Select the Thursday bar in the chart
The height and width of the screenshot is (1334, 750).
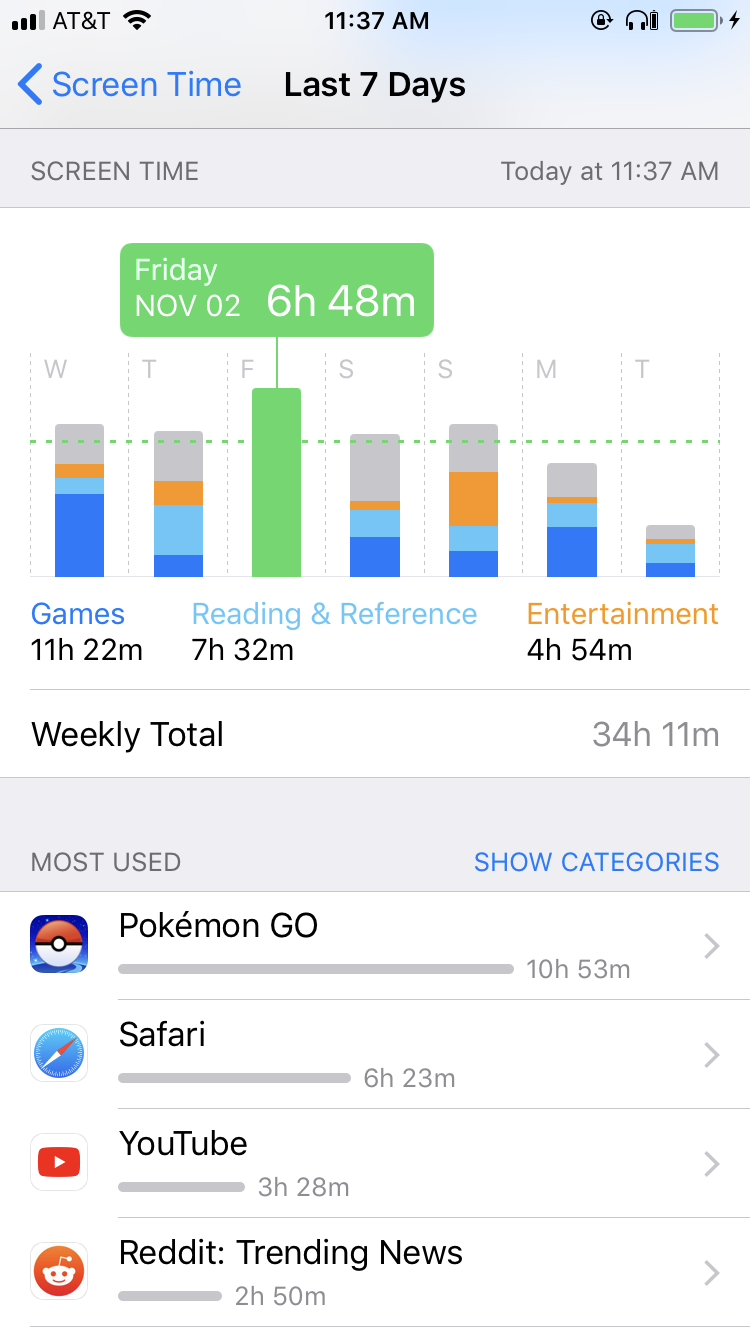[x=178, y=504]
